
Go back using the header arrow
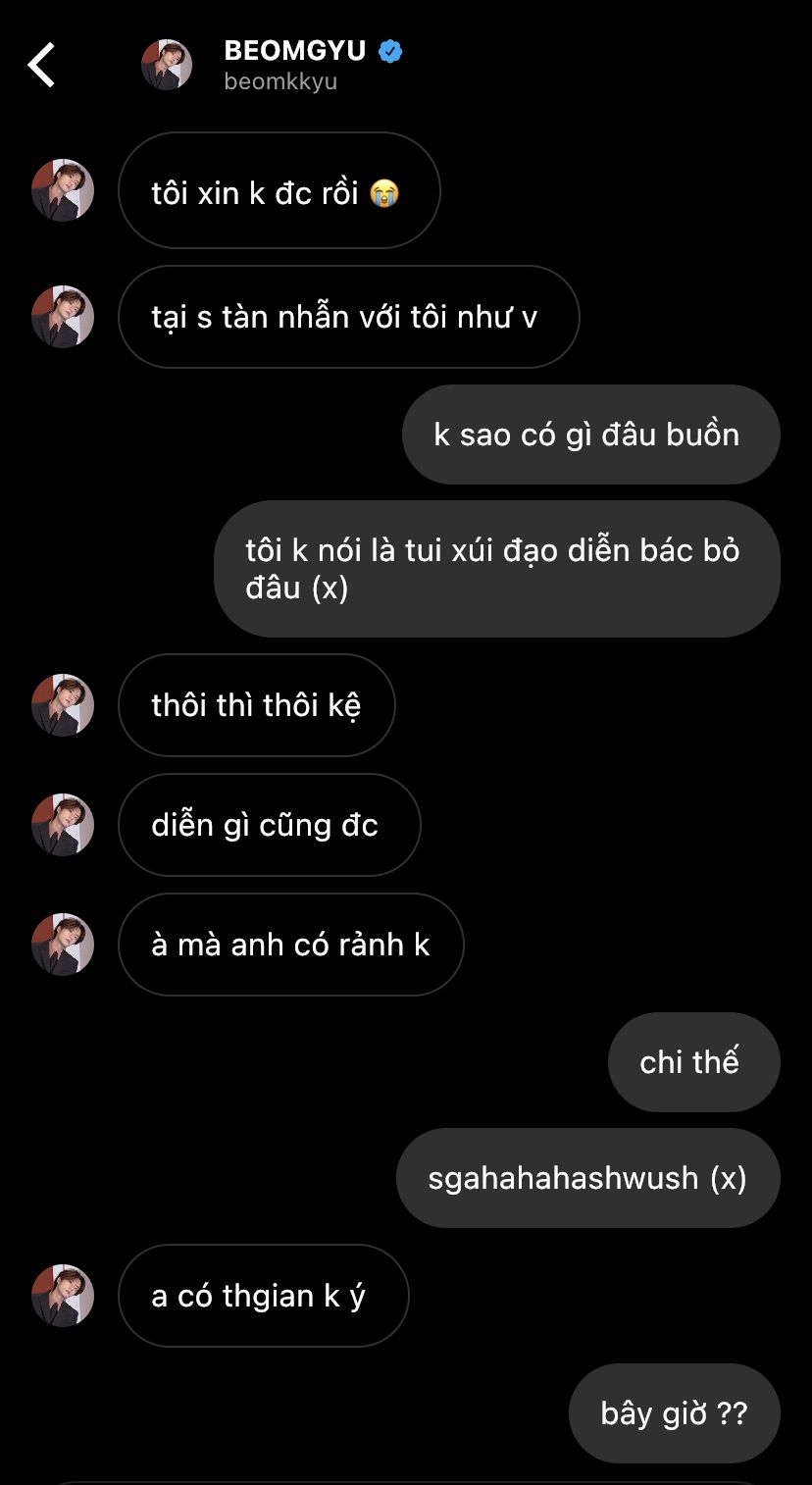tap(42, 65)
